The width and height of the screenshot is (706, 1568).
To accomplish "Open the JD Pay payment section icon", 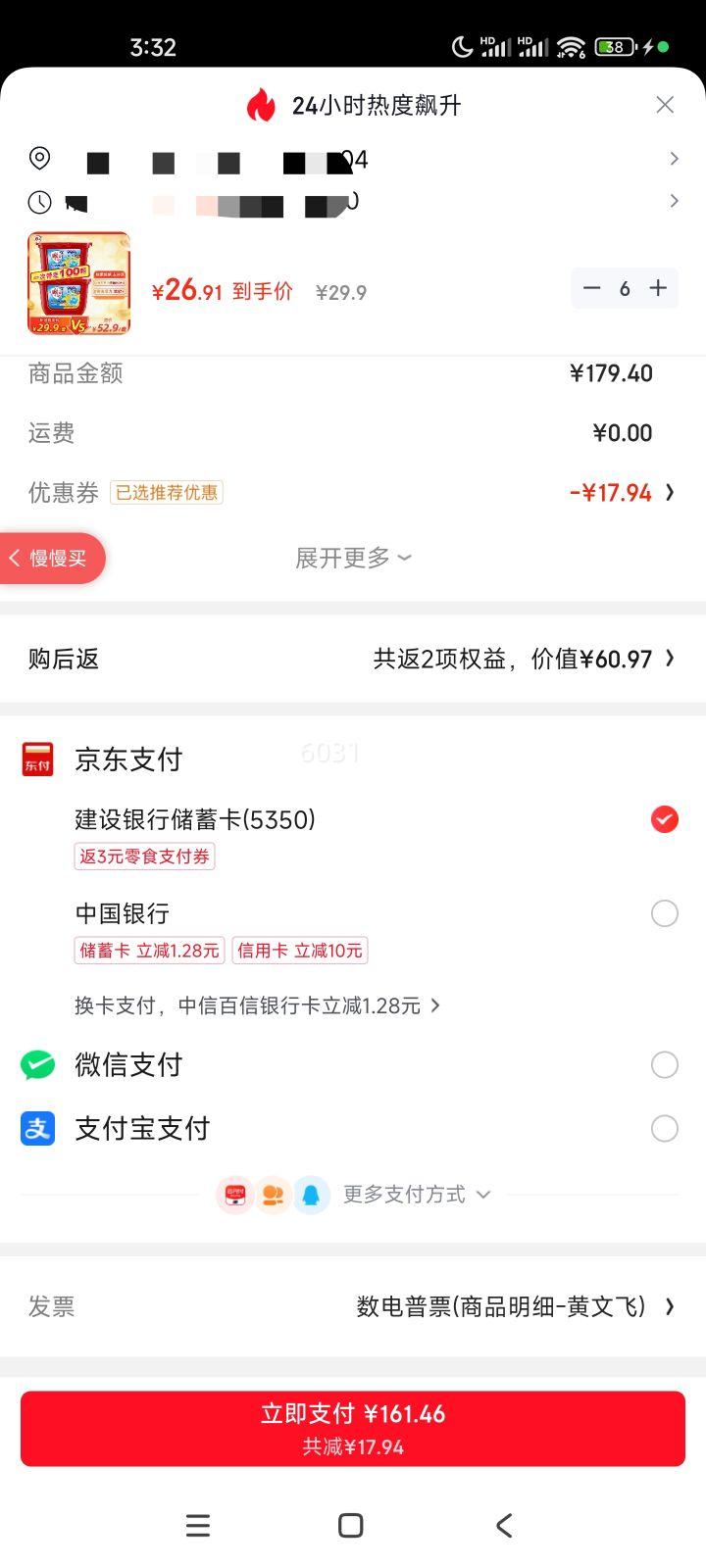I will point(37,758).
